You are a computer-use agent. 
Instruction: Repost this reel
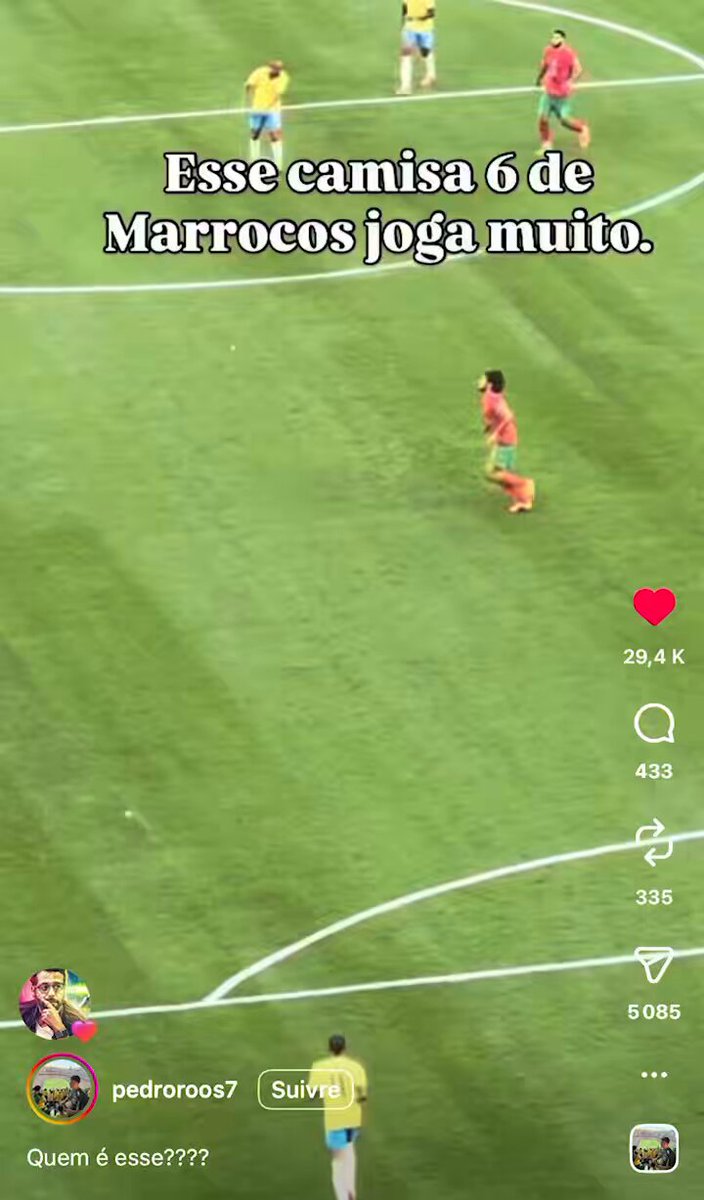pyautogui.click(x=654, y=844)
